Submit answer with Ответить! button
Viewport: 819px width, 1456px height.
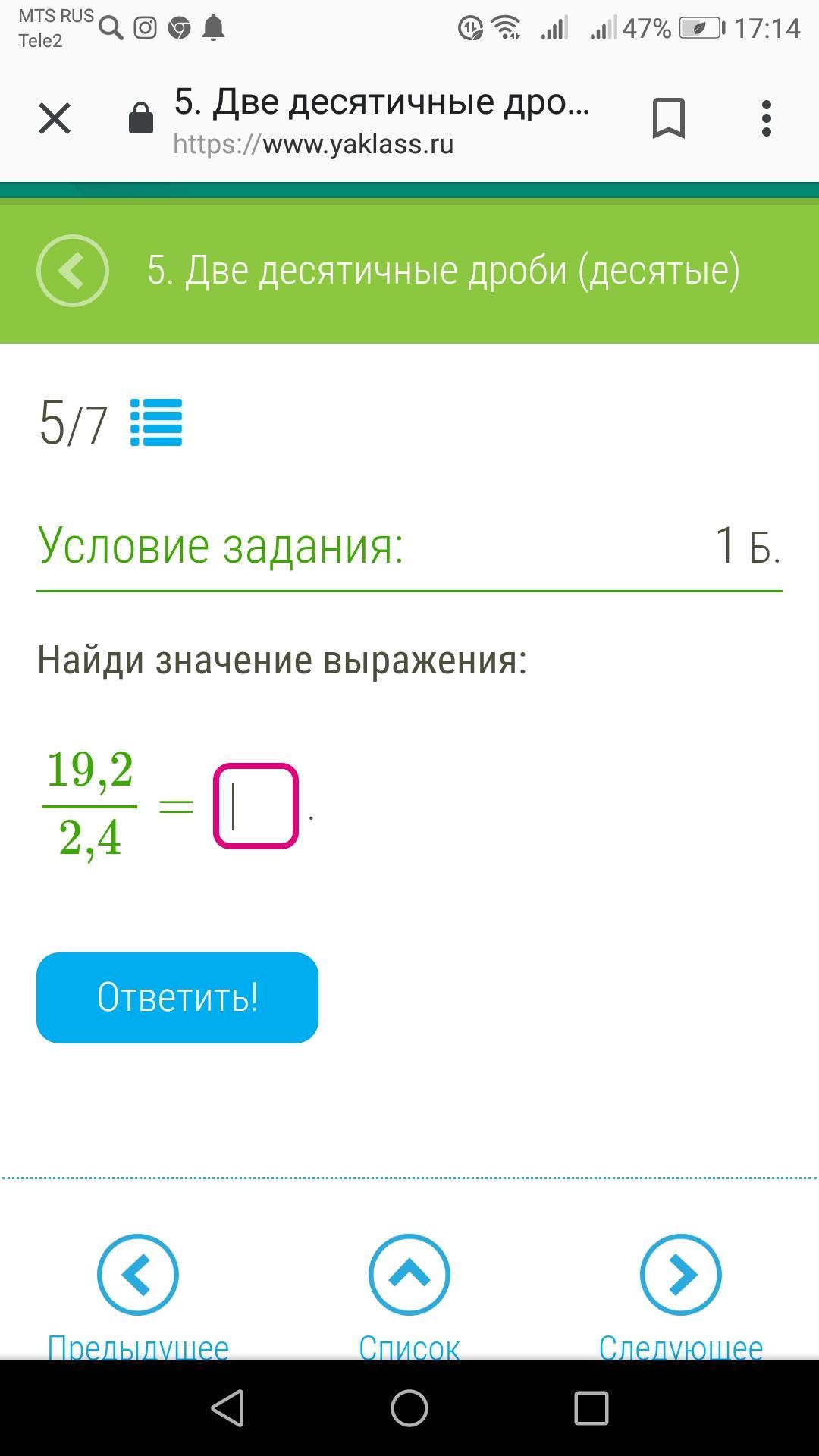(x=177, y=997)
